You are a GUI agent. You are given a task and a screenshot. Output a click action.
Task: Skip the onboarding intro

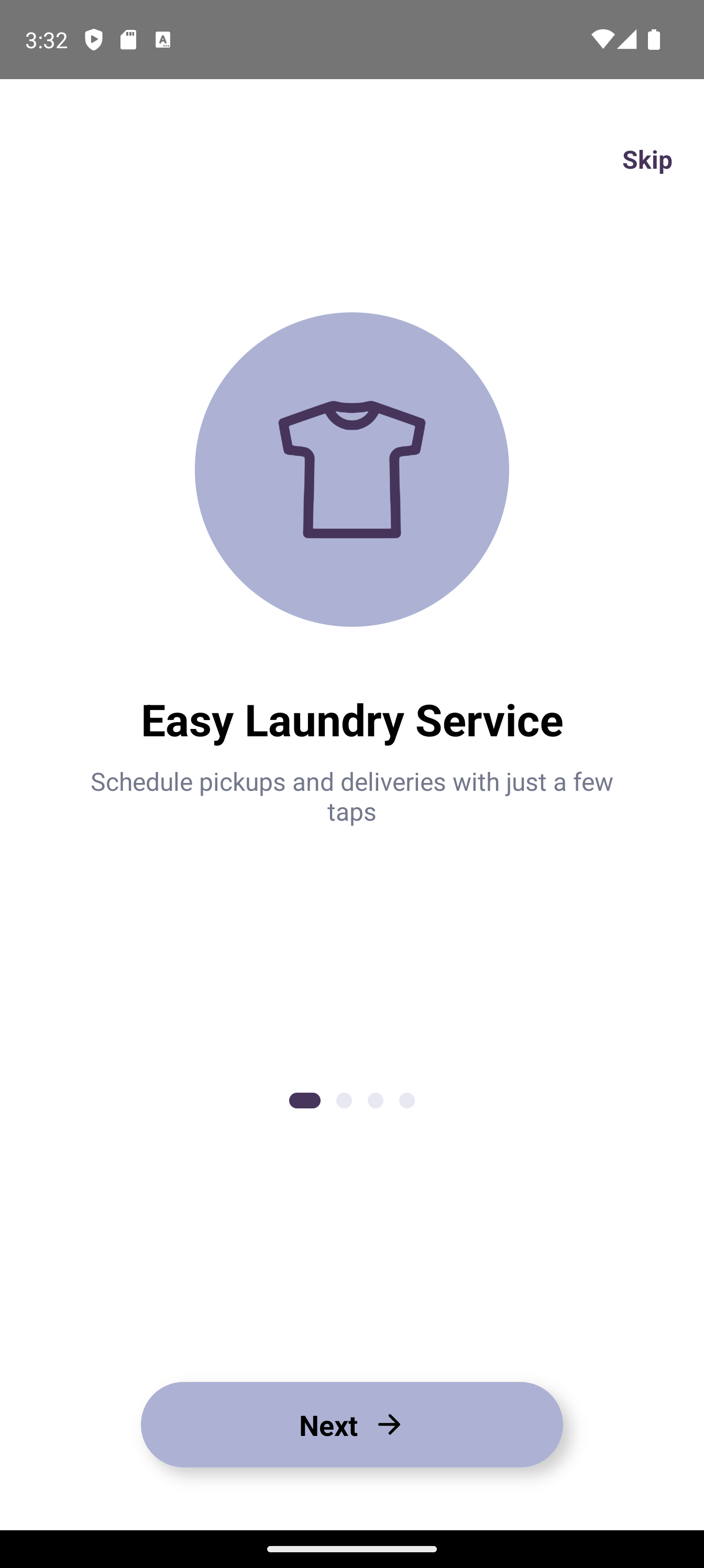pyautogui.click(x=647, y=159)
